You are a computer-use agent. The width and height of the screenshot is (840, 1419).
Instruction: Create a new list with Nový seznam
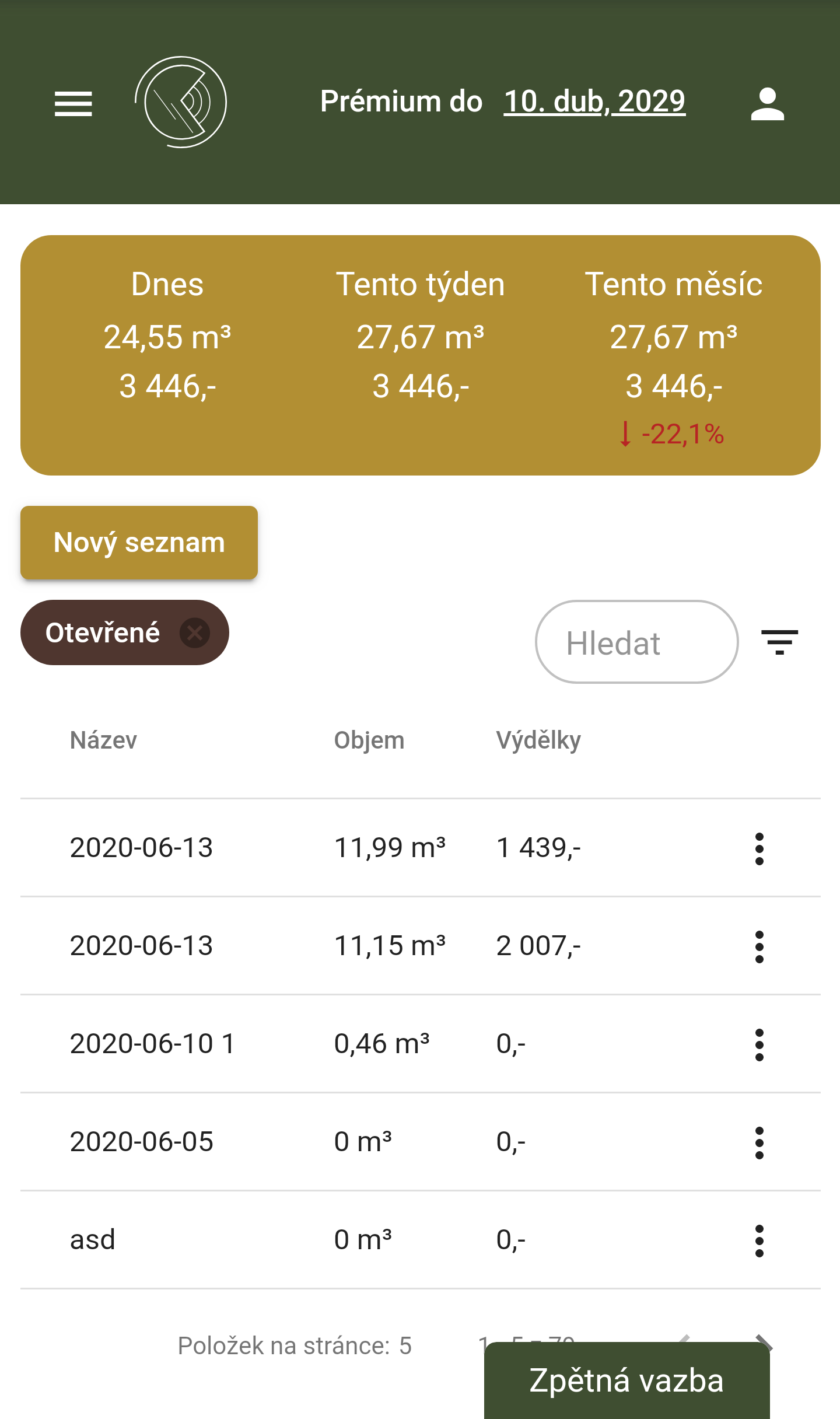coord(139,543)
